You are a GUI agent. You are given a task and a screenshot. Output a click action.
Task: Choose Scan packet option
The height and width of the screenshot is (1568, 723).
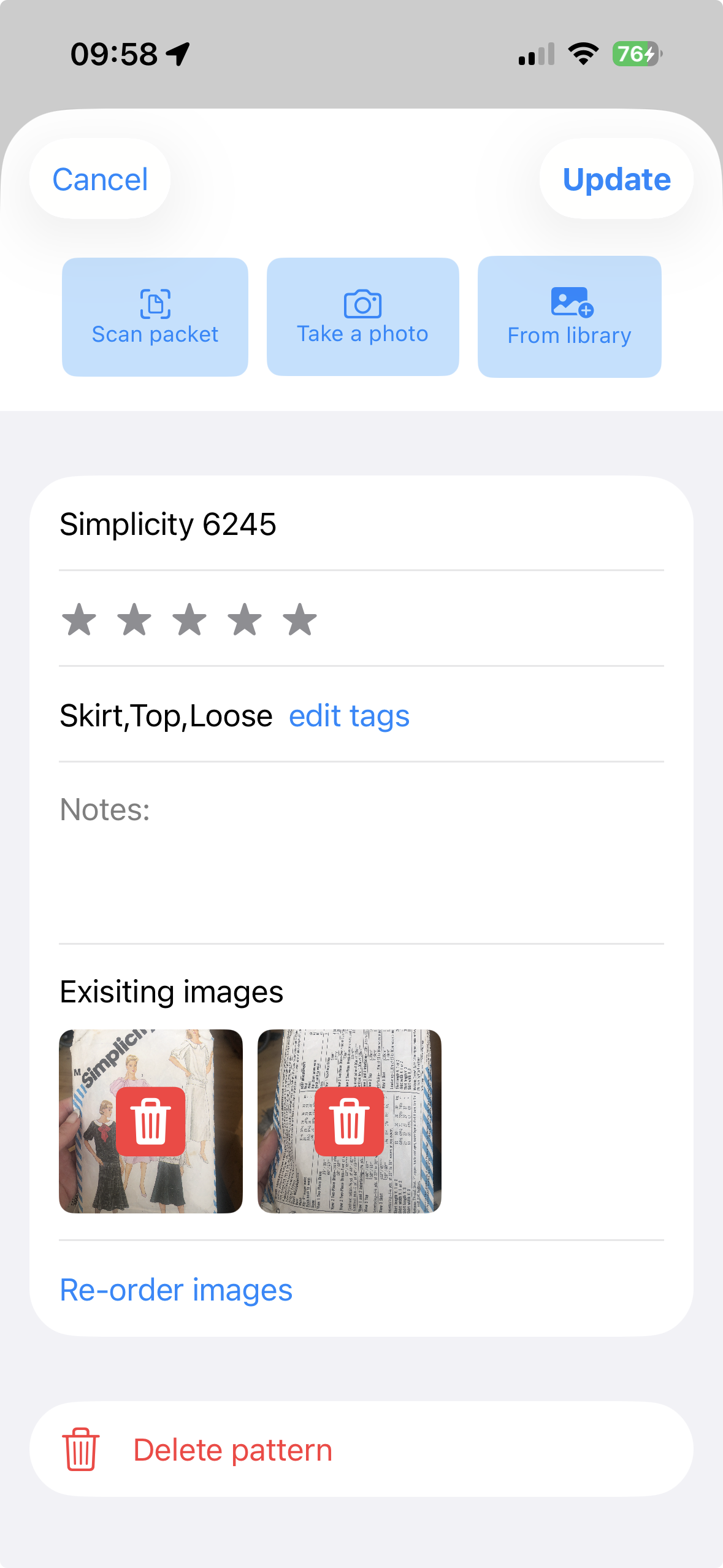[155, 317]
